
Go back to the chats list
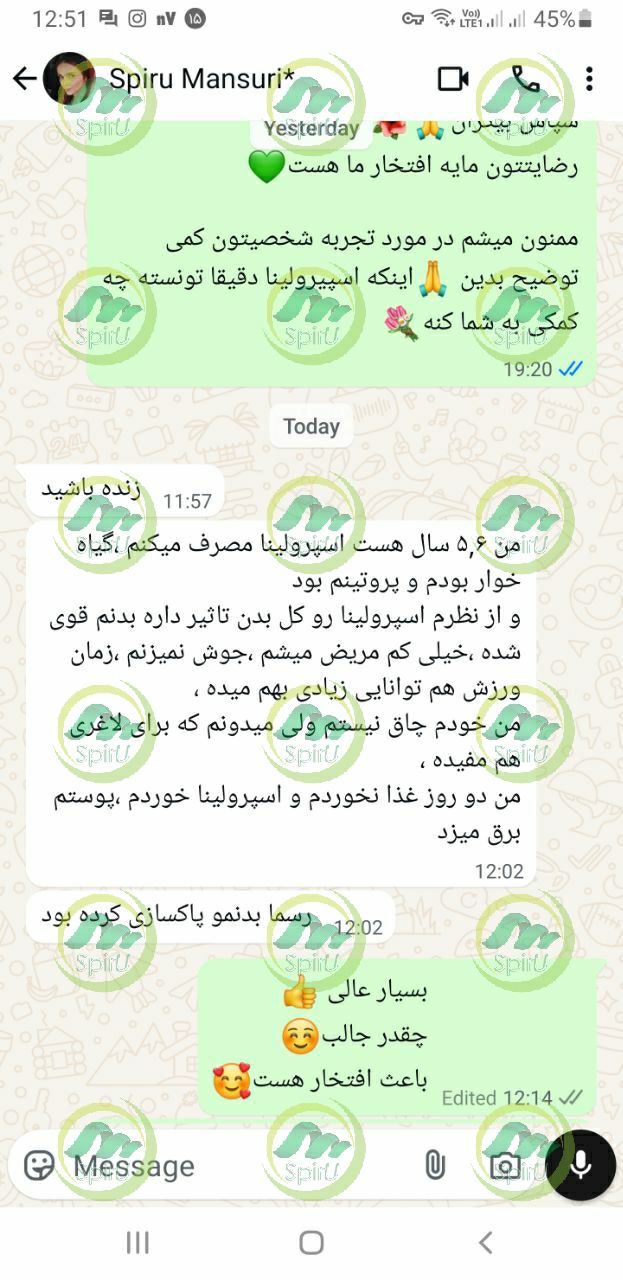[x=24, y=79]
